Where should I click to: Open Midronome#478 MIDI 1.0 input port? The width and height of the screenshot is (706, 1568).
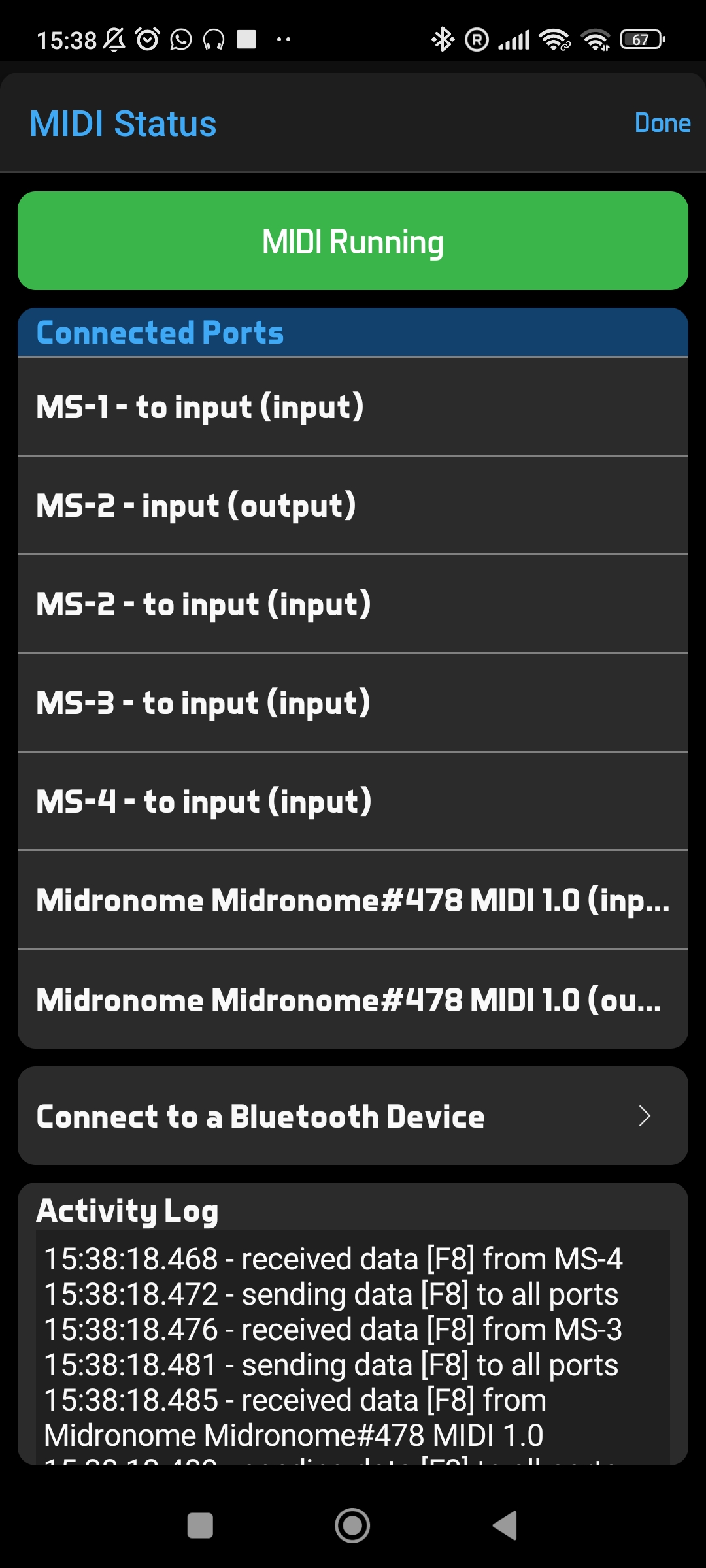pyautogui.click(x=353, y=900)
